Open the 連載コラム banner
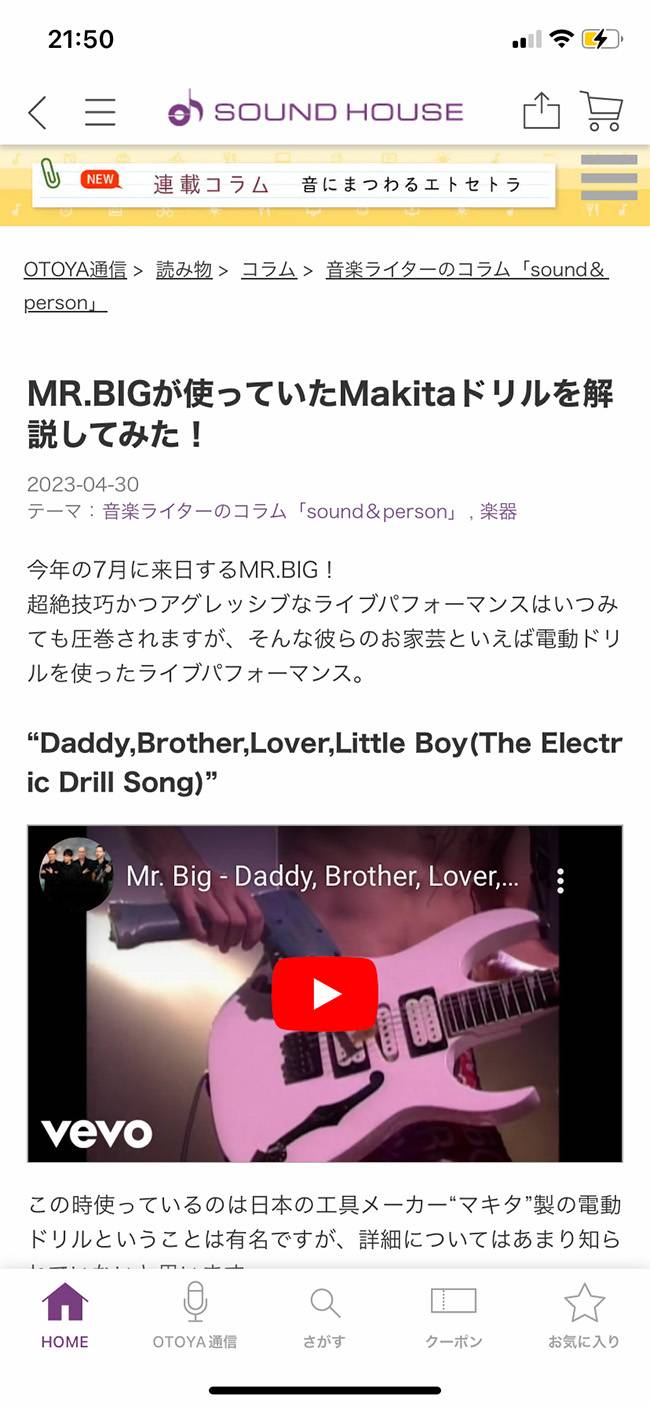The width and height of the screenshot is (650, 1407). coord(294,185)
